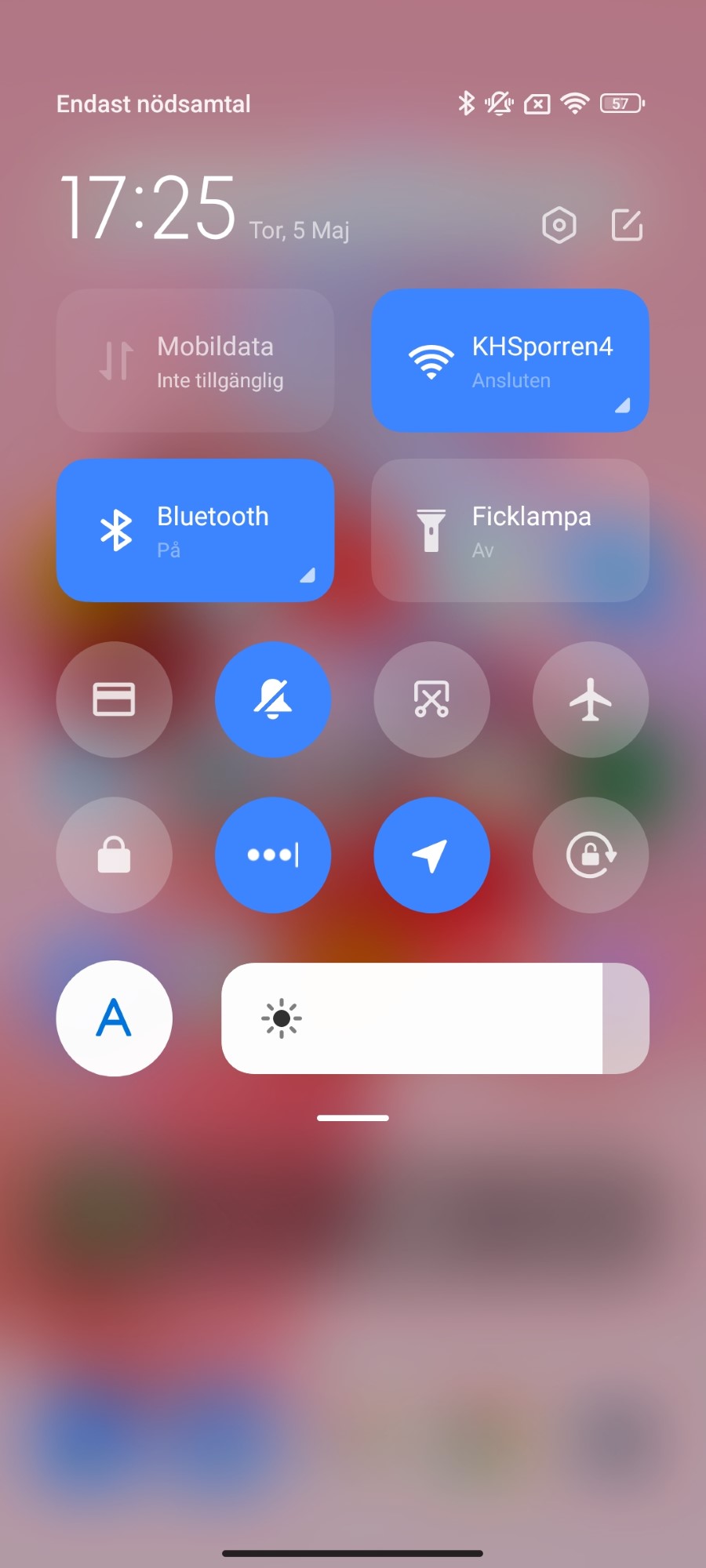Toggle the rotation lock
The height and width of the screenshot is (1568, 706).
pyautogui.click(x=591, y=855)
